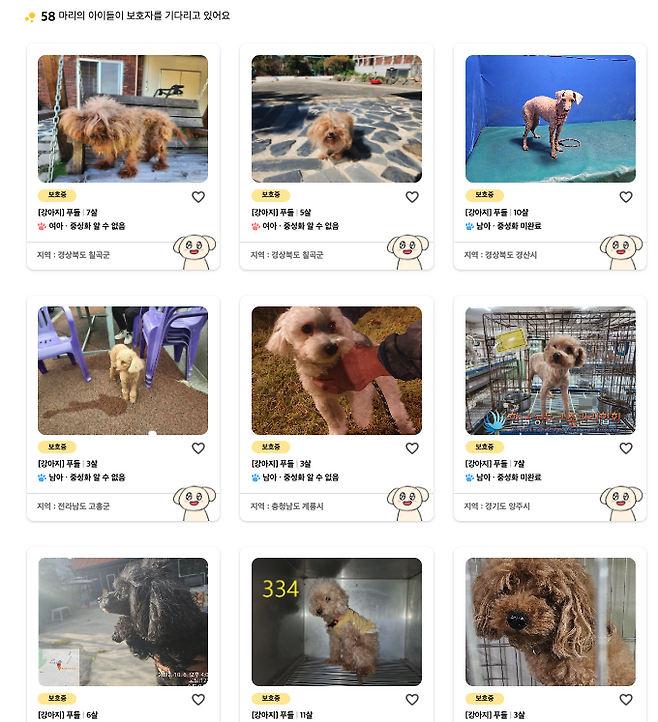Like the 7살 poodle in 경상북도 칠곡군
Screen dimensions: 658x722
[x=198, y=197]
